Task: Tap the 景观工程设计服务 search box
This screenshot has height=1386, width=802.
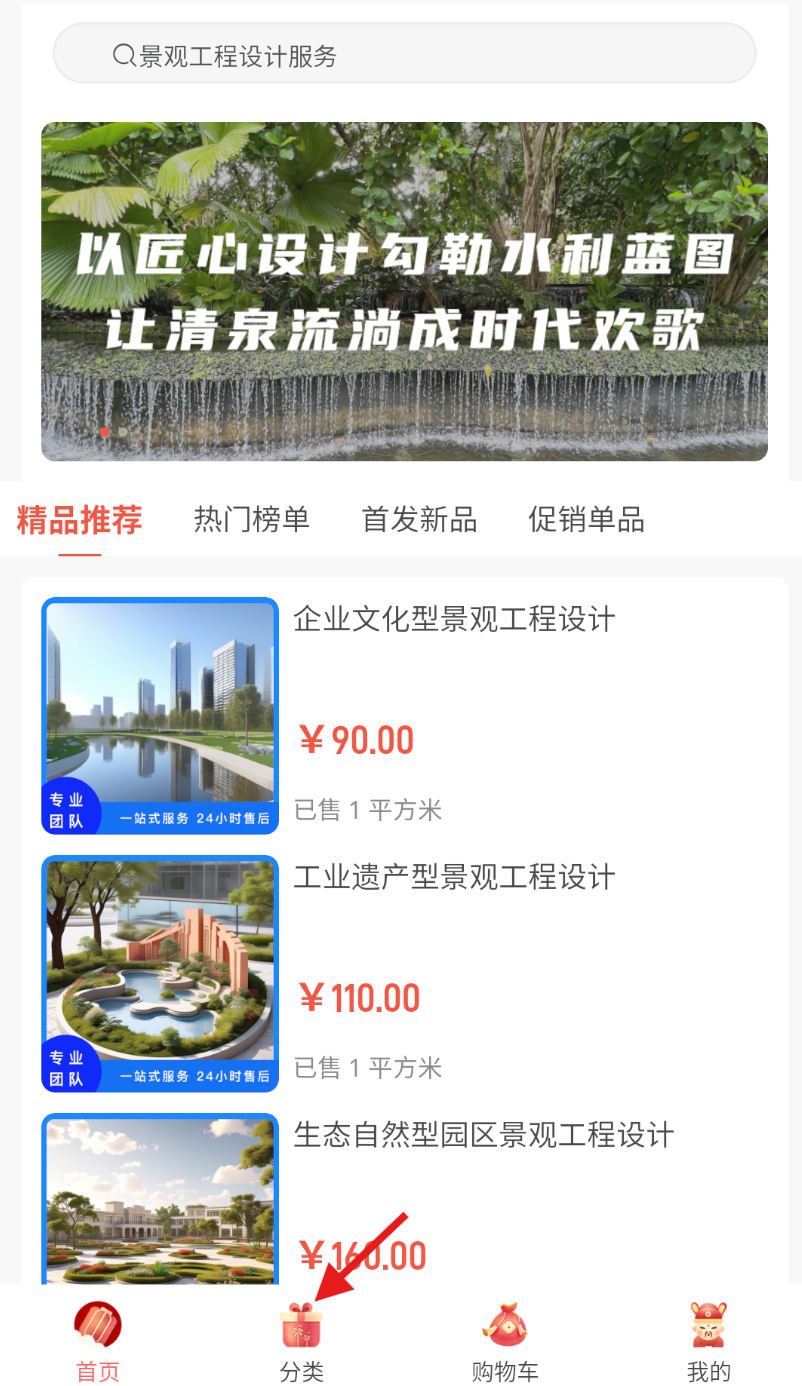Action: [x=404, y=54]
